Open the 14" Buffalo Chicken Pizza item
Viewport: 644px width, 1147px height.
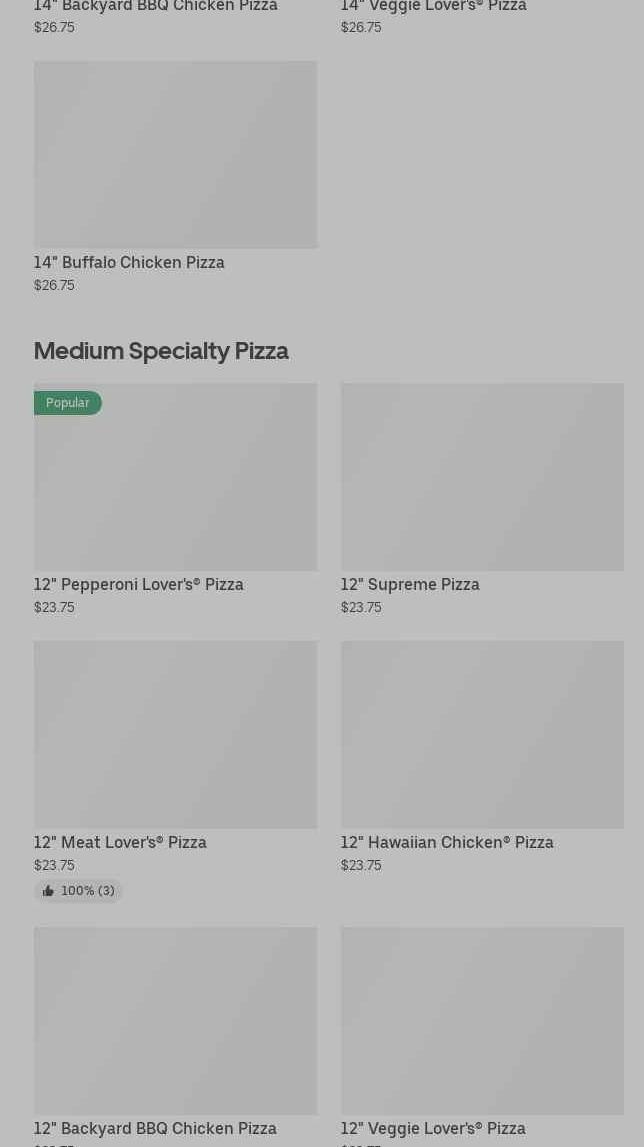176,177
